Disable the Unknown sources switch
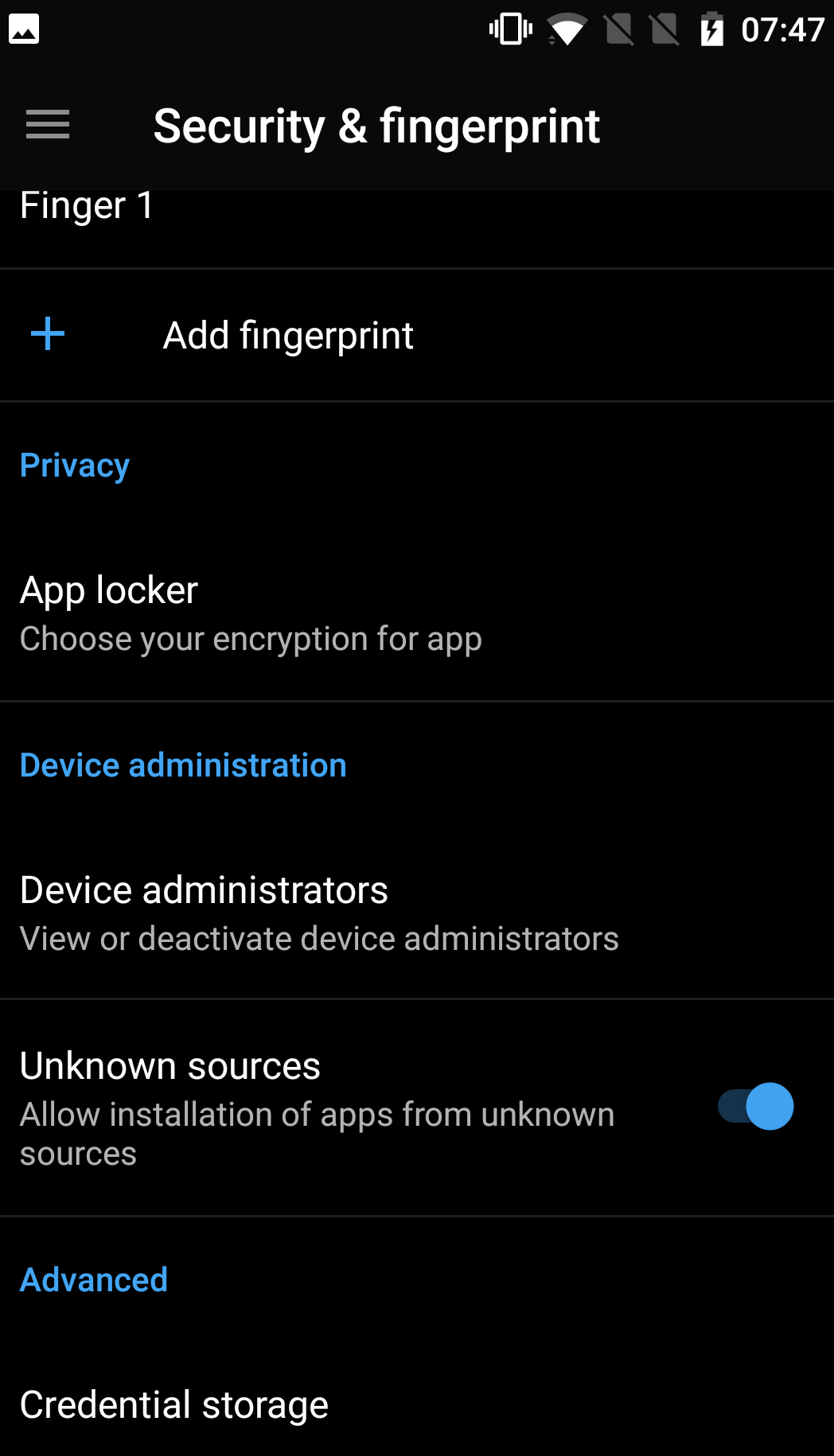The height and width of the screenshot is (1456, 834). pyautogui.click(x=756, y=1106)
